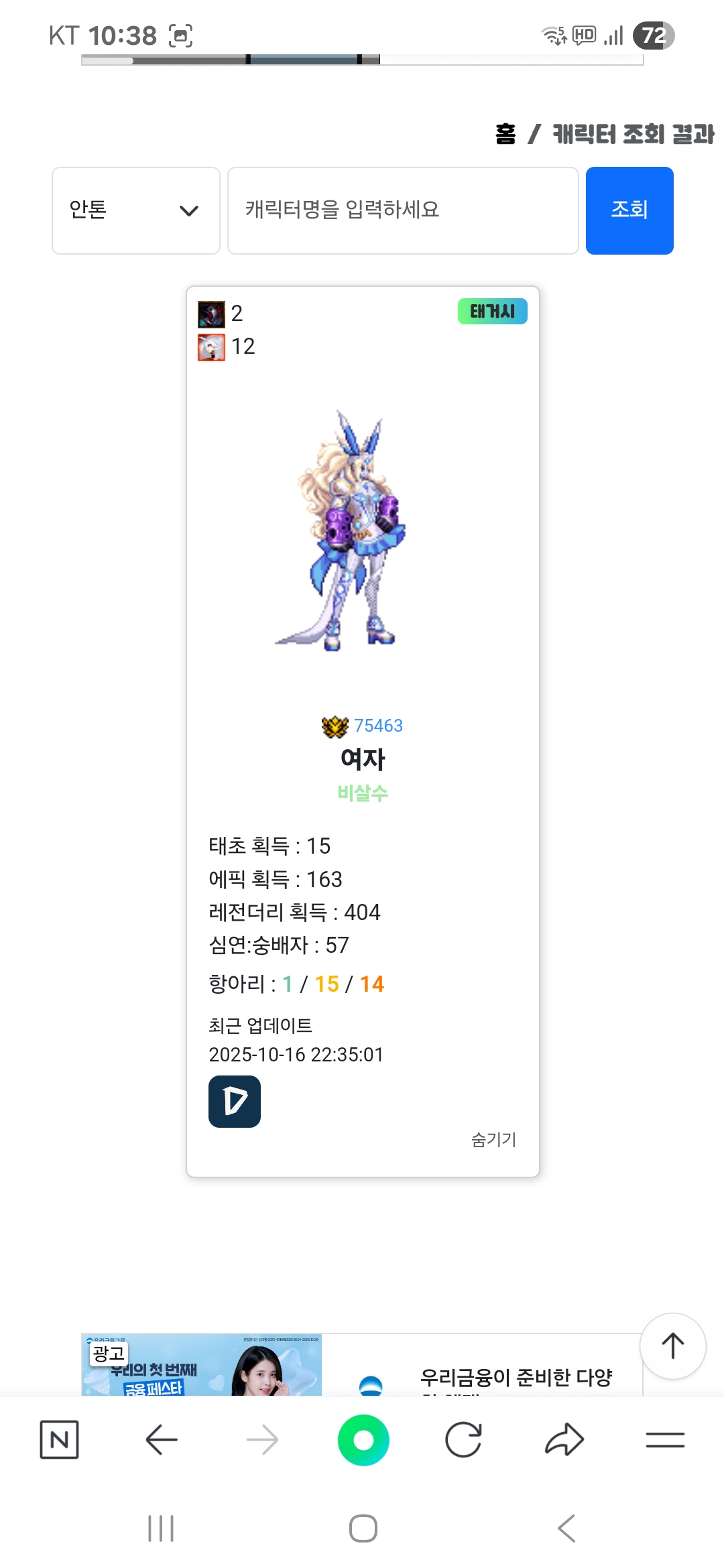Go back with the browser back arrow
Viewport: 724px width, 1568px height.
click(x=161, y=1439)
